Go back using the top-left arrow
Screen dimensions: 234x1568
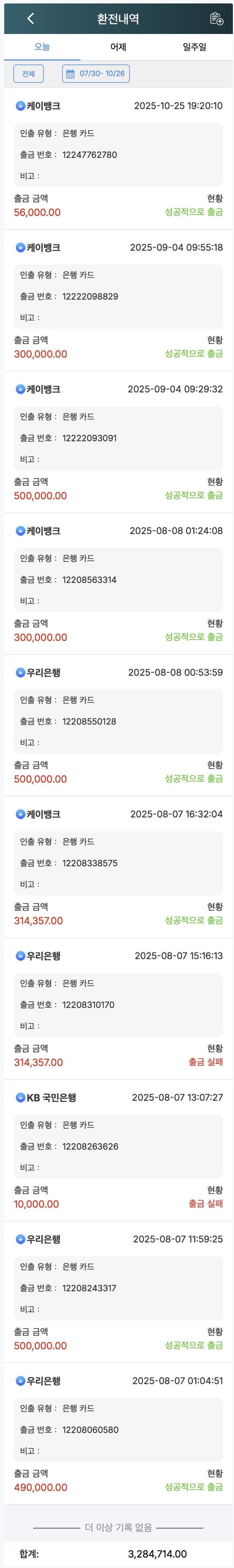[x=30, y=19]
